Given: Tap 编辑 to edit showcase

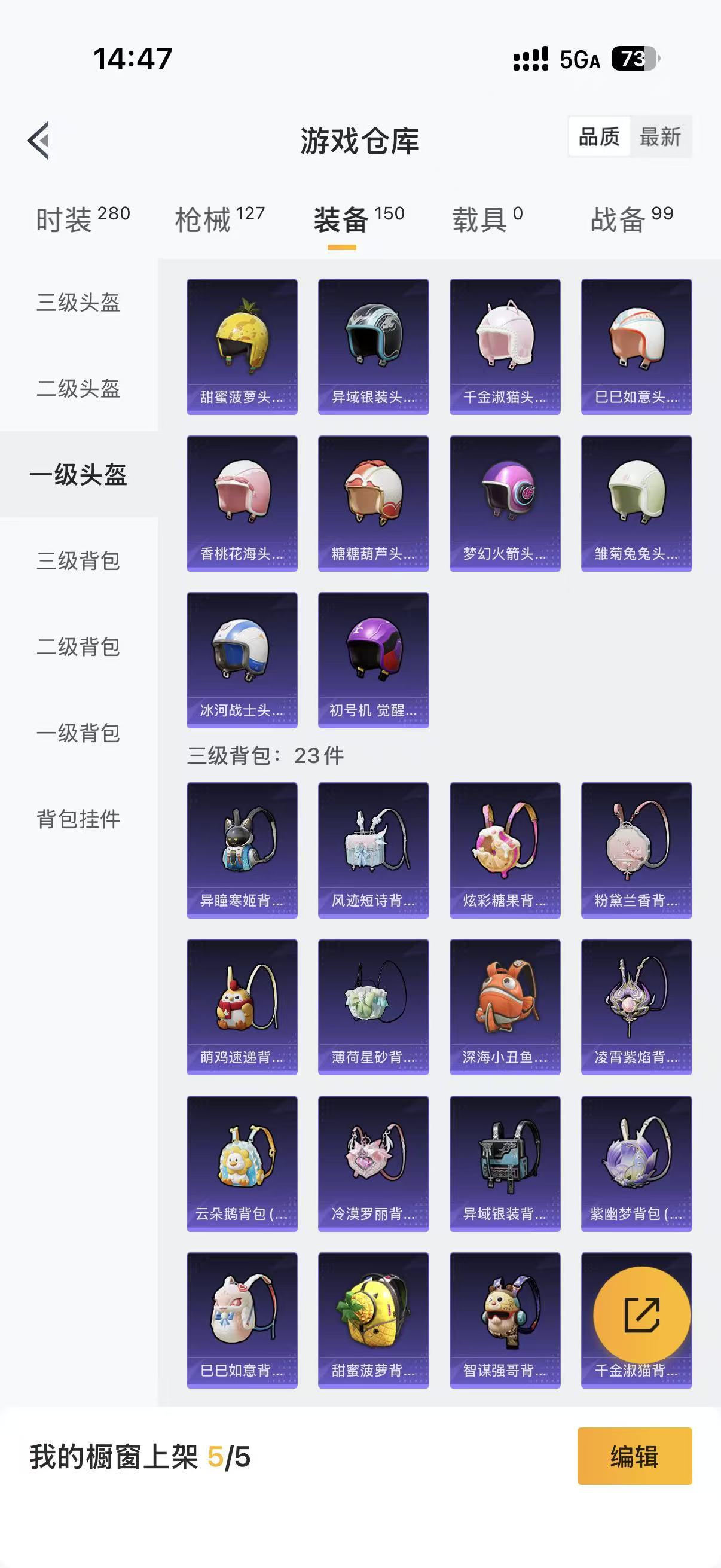Looking at the screenshot, I should pyautogui.click(x=634, y=1457).
